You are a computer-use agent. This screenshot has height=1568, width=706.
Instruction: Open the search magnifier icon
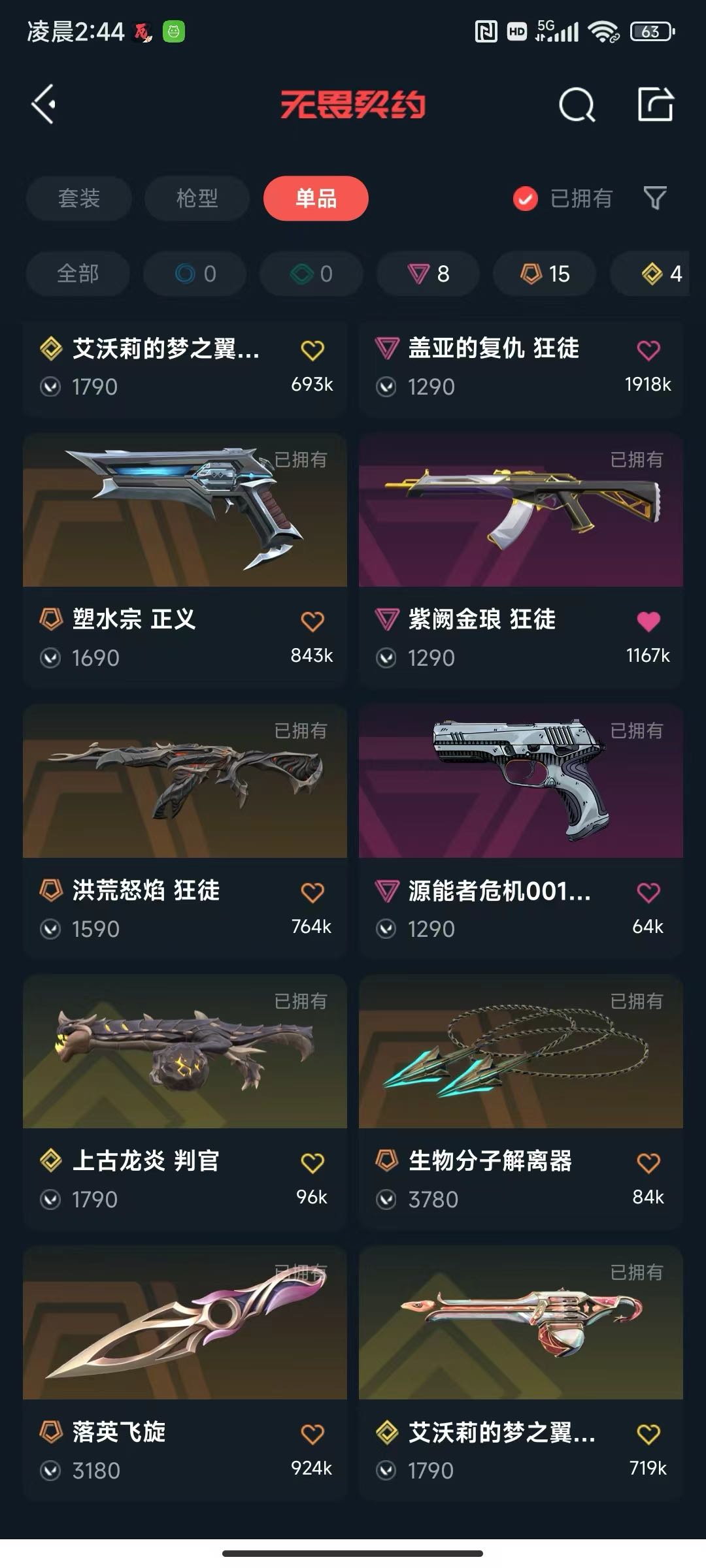(x=577, y=105)
